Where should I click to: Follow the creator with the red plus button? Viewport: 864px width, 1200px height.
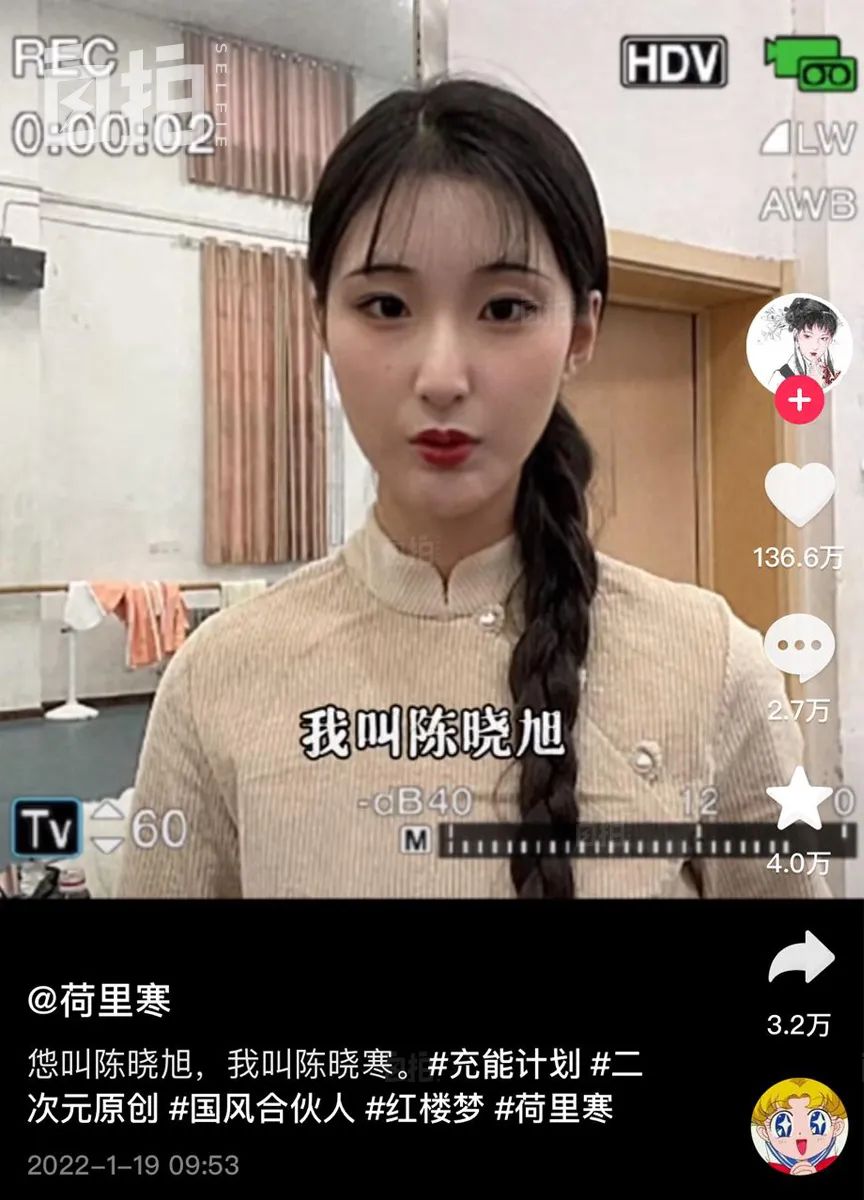coord(799,402)
